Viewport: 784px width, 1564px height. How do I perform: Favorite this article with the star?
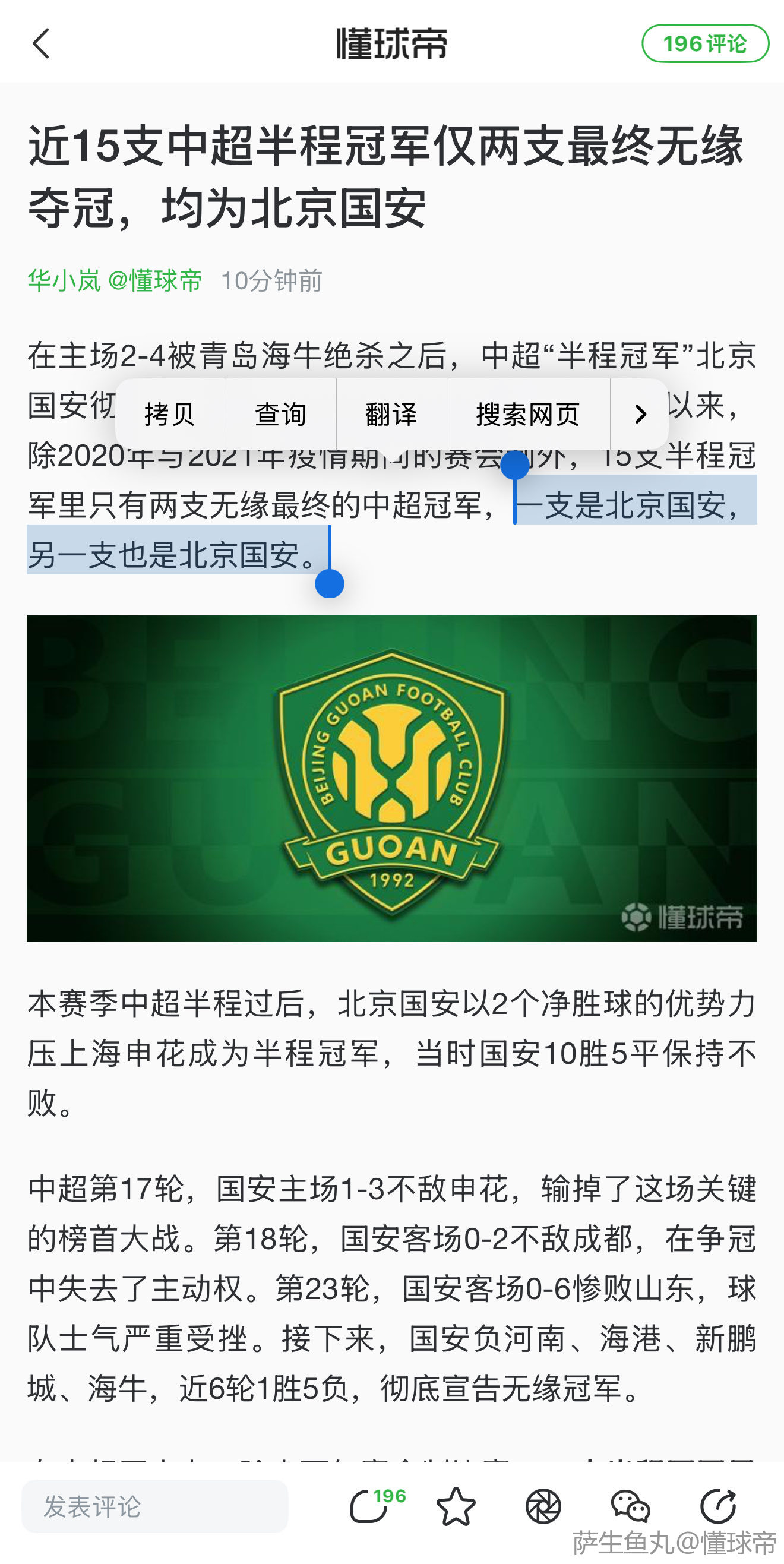pos(456,1506)
